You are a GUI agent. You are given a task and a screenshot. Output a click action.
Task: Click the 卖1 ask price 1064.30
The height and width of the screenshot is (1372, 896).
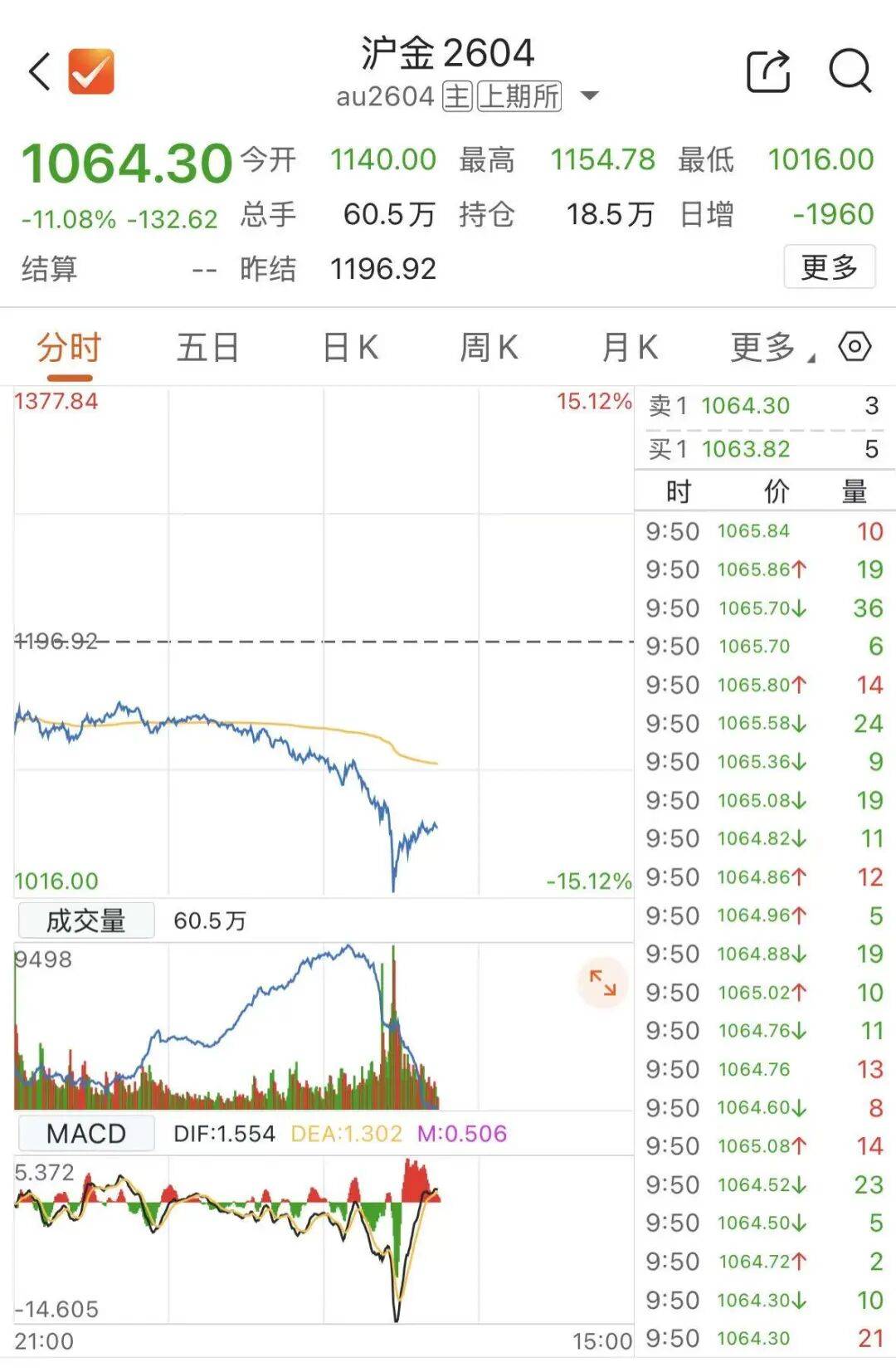tap(746, 406)
